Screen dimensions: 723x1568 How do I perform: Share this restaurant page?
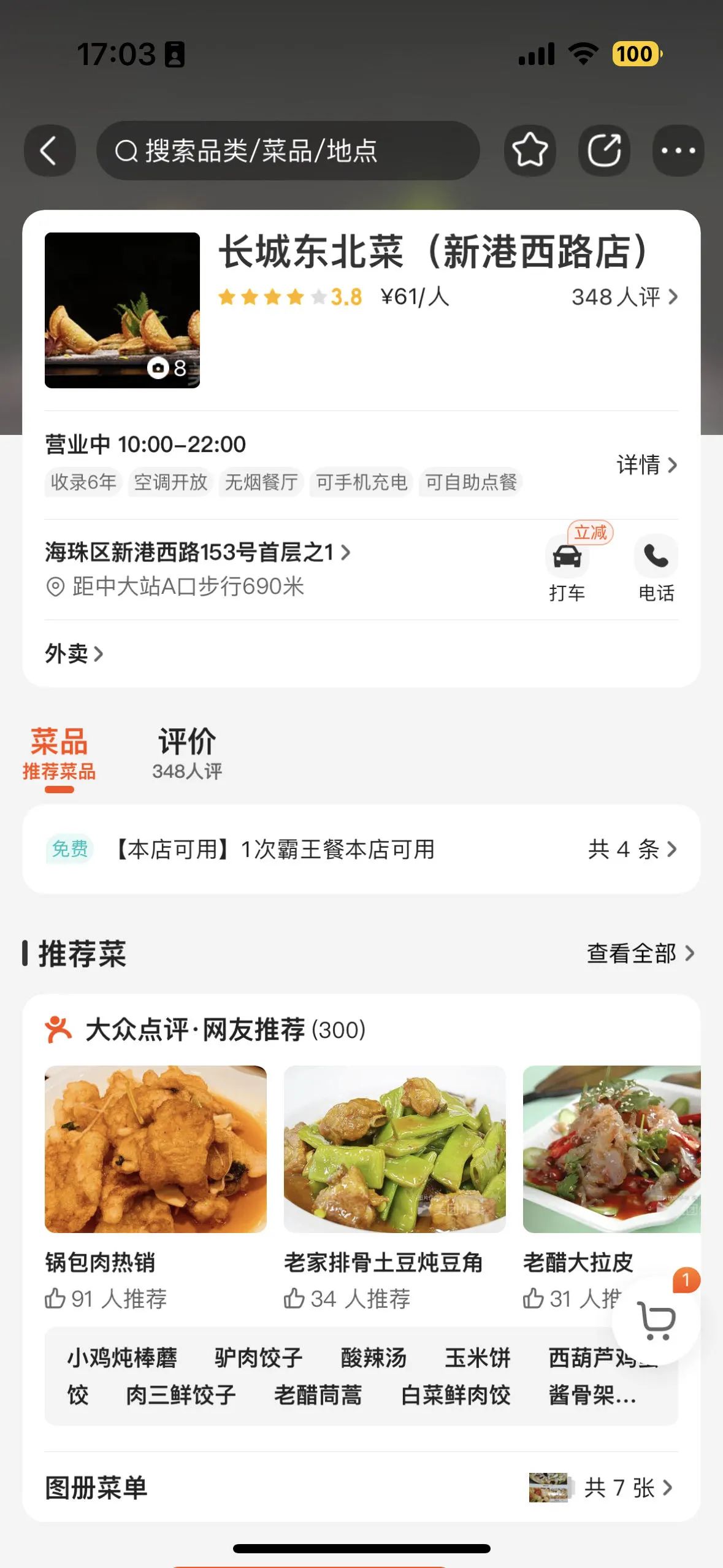click(x=604, y=151)
